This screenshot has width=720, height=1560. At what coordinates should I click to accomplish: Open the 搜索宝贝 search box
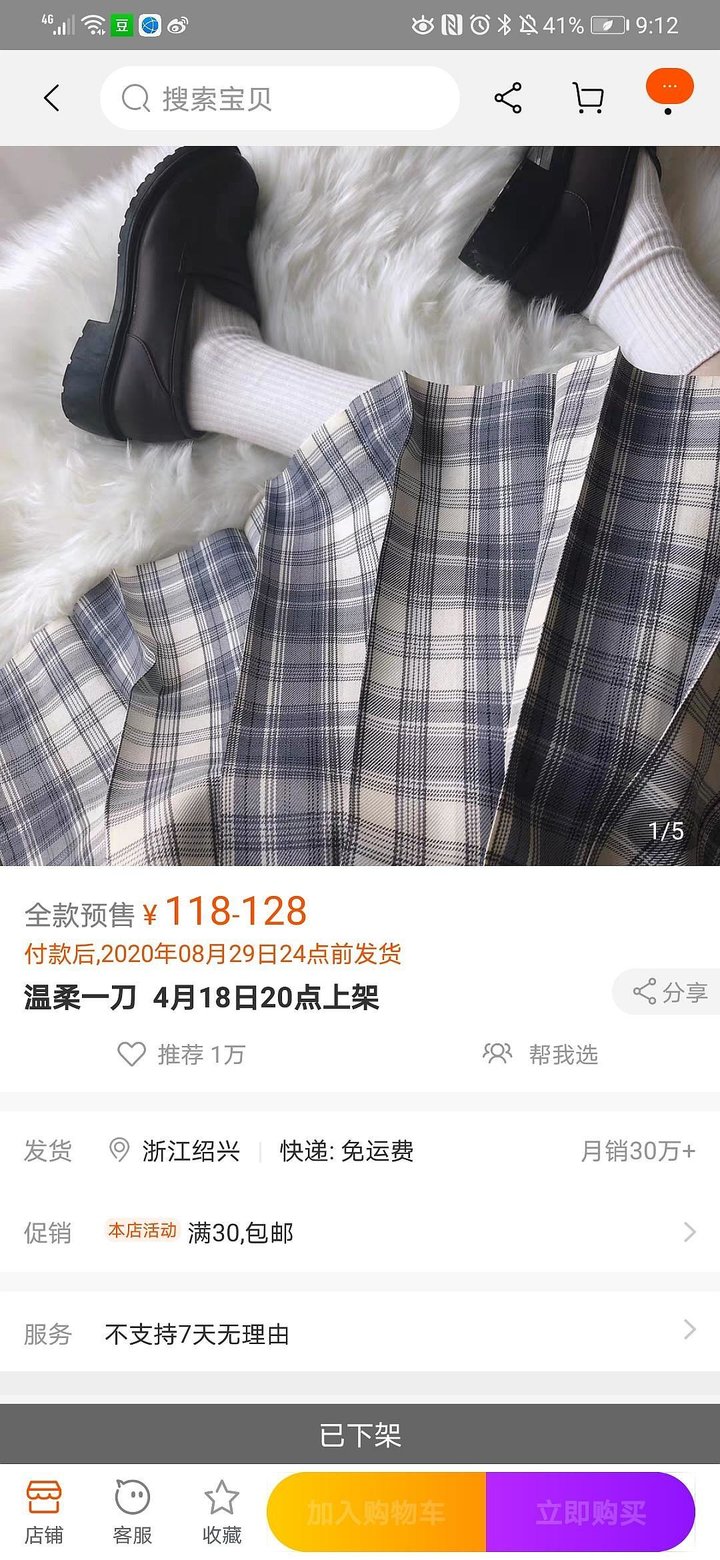280,98
